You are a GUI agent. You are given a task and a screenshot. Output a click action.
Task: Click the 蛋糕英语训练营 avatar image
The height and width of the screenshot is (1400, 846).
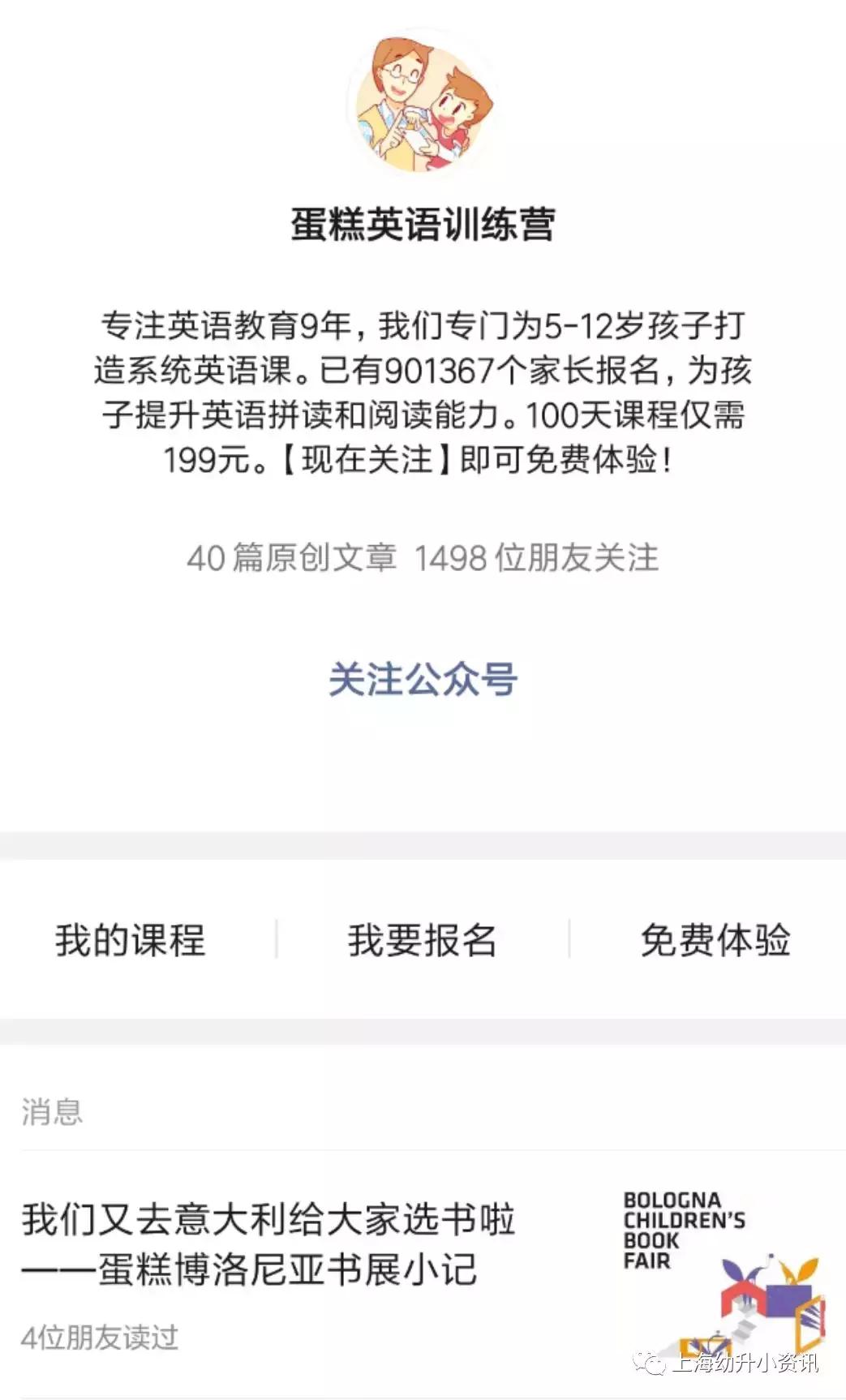(423, 104)
